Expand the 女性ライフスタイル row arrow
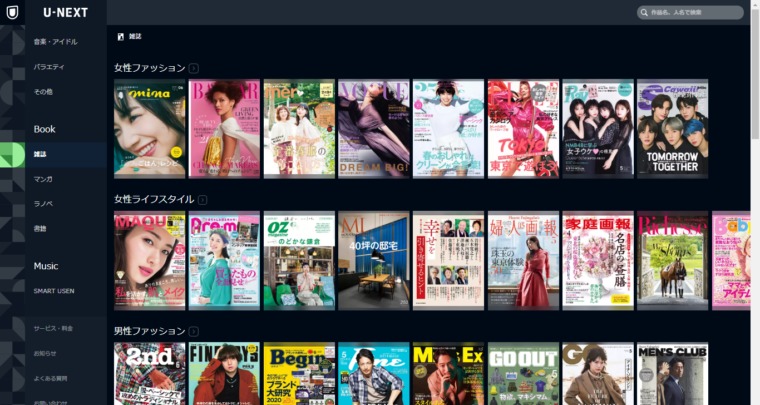 (202, 200)
